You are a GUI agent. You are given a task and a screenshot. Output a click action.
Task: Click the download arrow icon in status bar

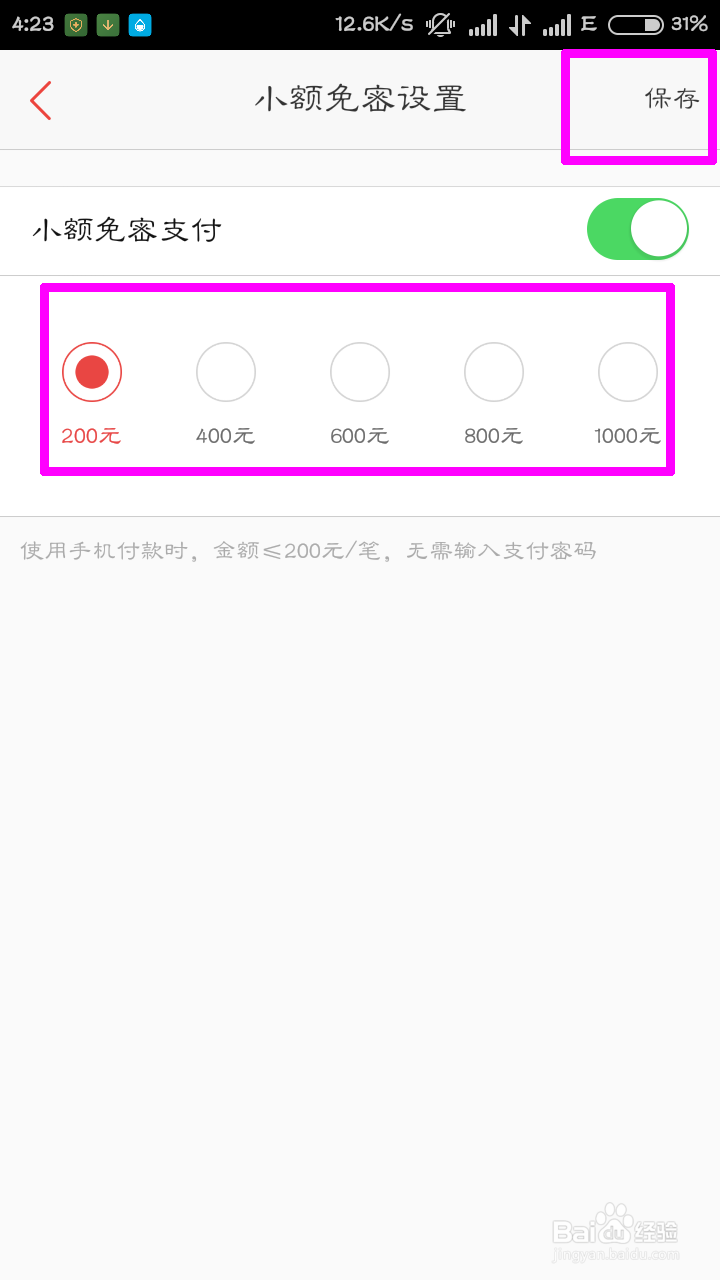coord(108,24)
